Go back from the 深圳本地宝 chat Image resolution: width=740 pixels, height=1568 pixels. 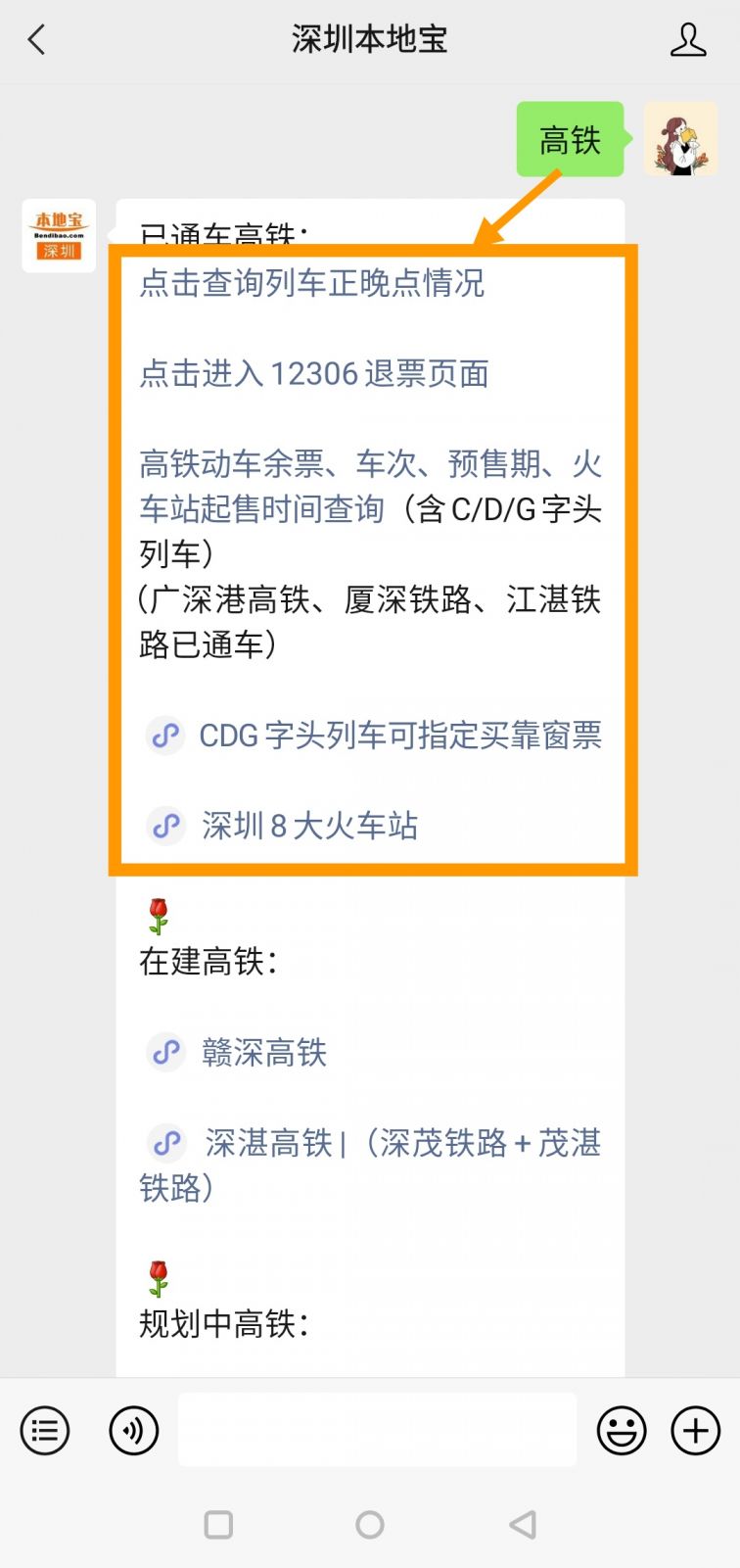(37, 40)
